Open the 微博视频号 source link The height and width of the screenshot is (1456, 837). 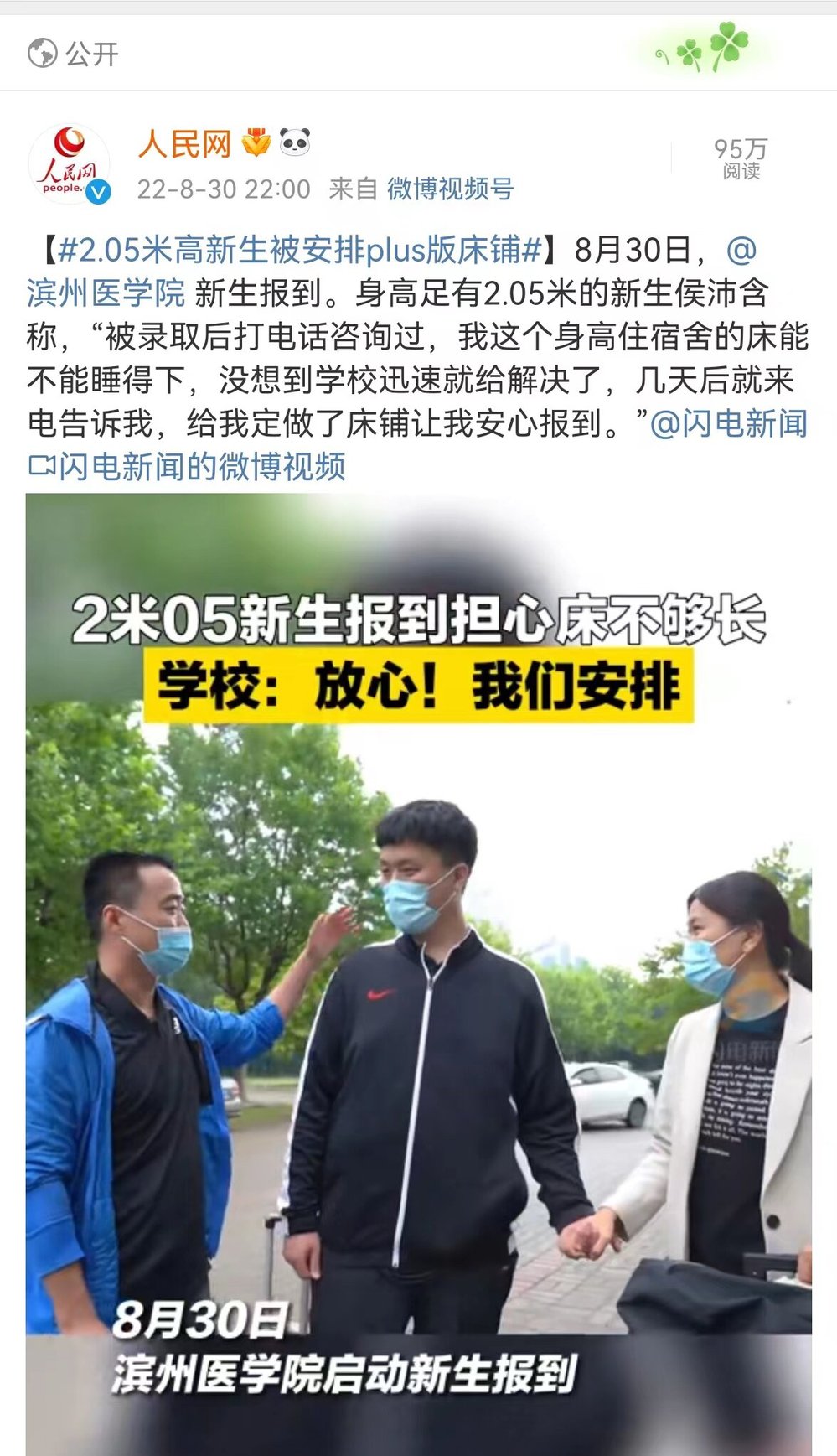click(450, 189)
